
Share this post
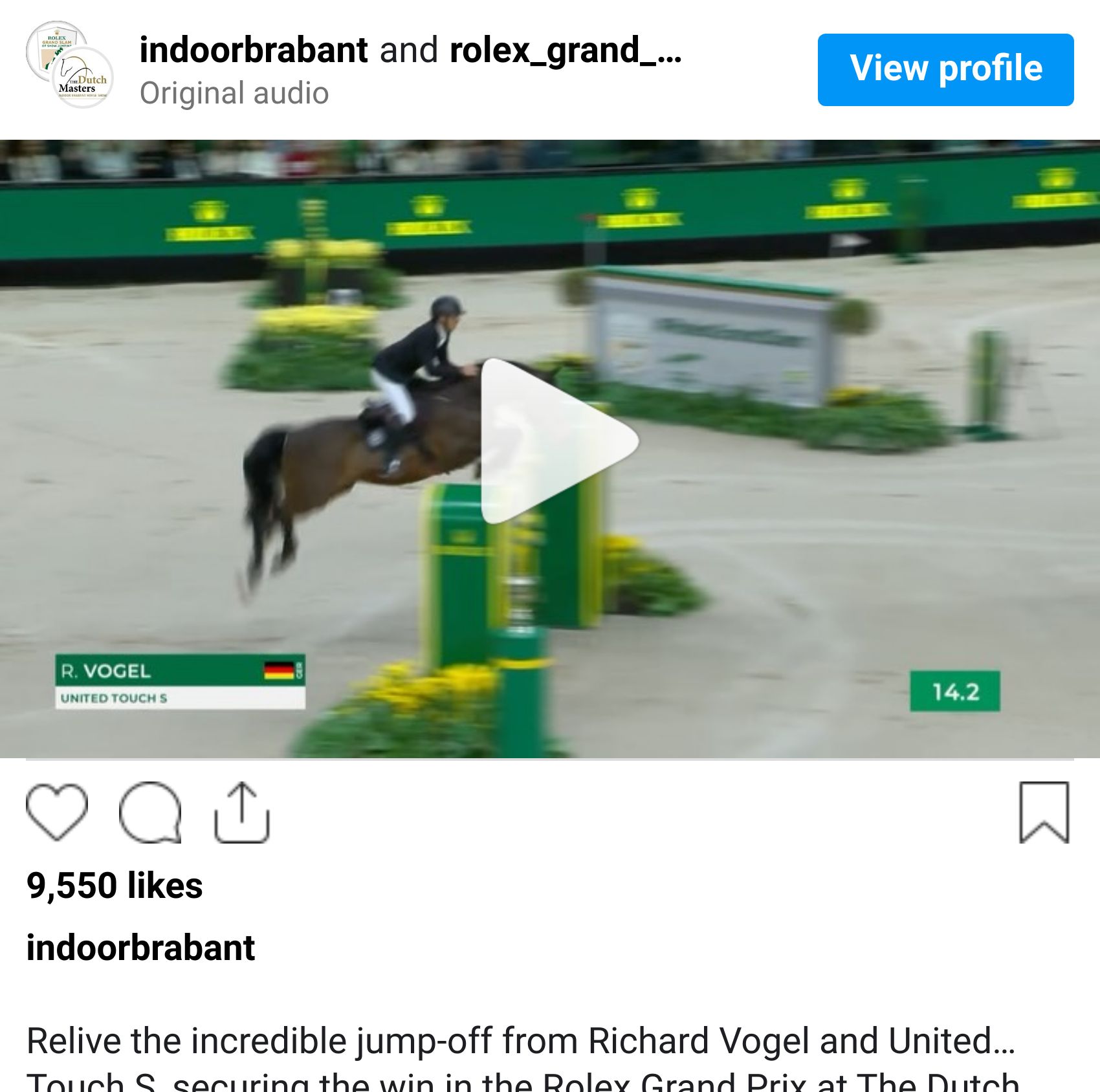(241, 812)
